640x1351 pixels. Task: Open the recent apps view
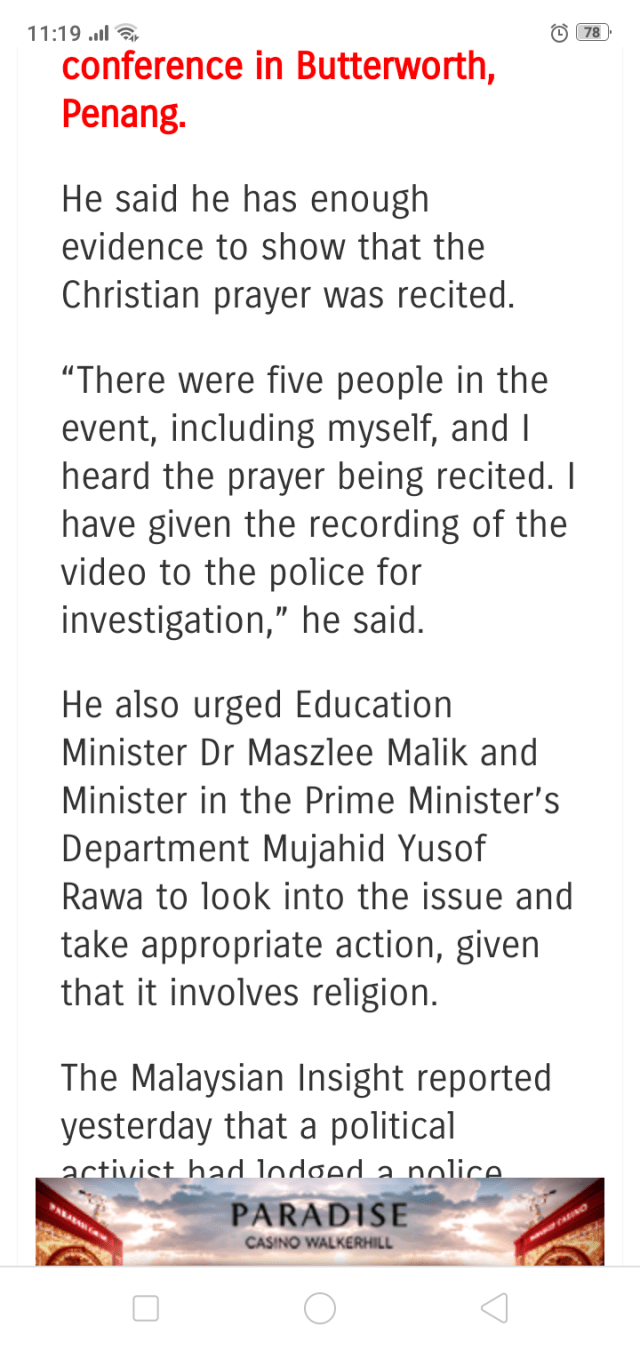(x=146, y=1308)
